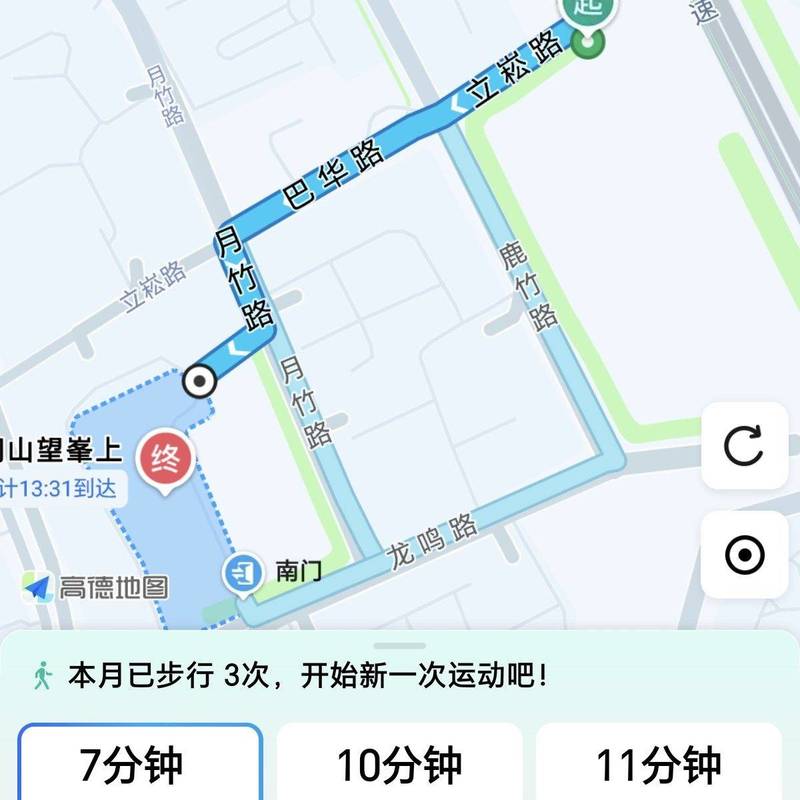This screenshot has height=800, width=800.
Task: Tap the red 终 destination marker
Action: click(164, 461)
